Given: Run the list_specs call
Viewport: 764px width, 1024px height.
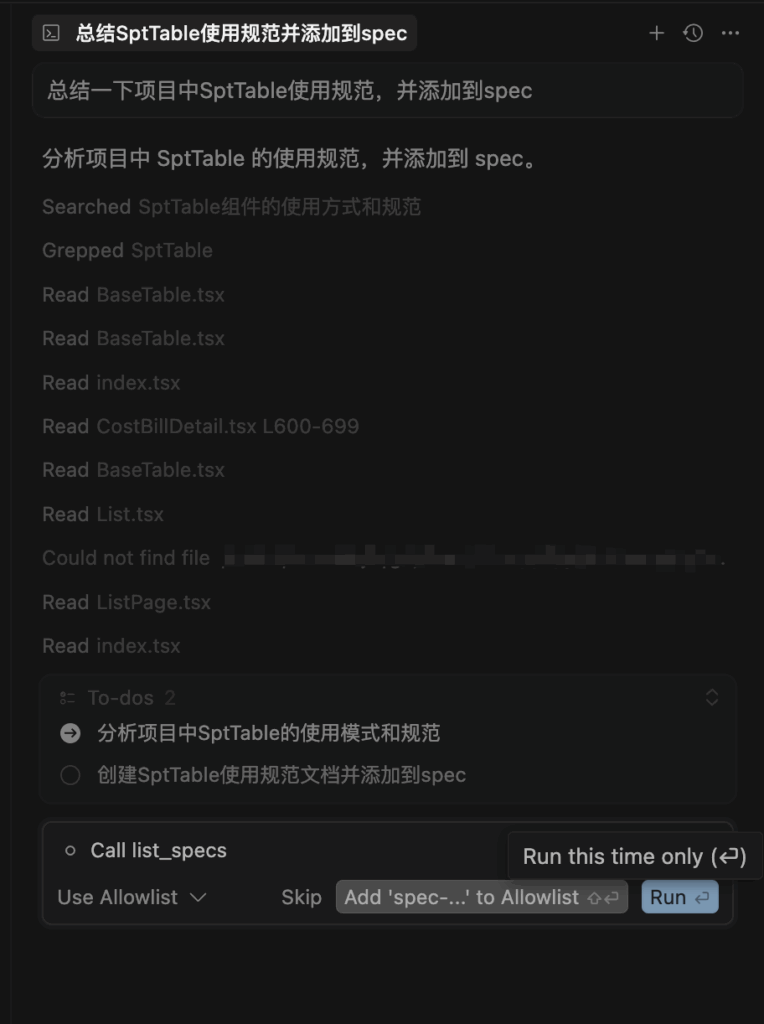Looking at the screenshot, I should 679,897.
